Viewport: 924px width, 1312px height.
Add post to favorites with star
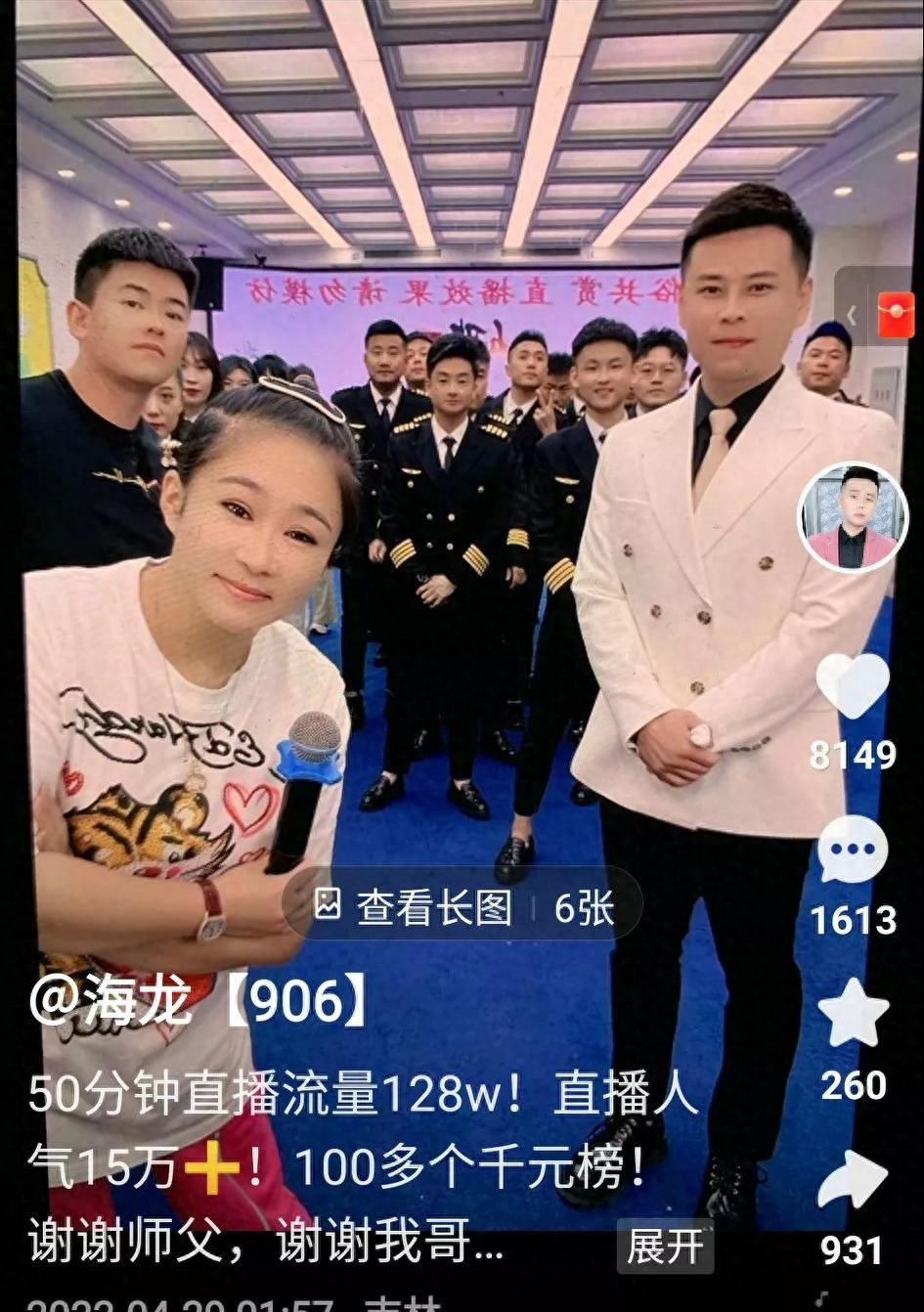click(853, 1015)
